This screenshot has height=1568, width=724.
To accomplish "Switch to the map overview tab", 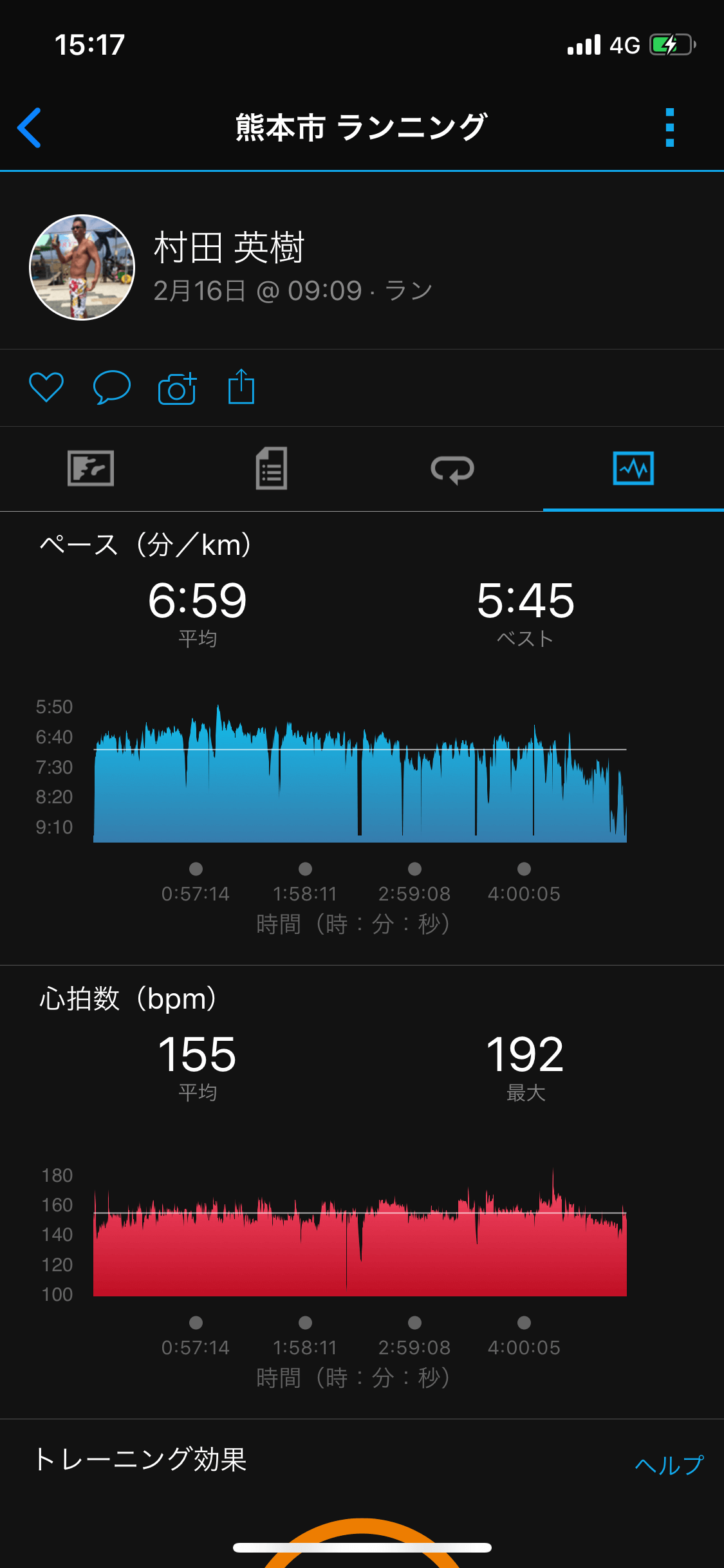I will pos(91,469).
